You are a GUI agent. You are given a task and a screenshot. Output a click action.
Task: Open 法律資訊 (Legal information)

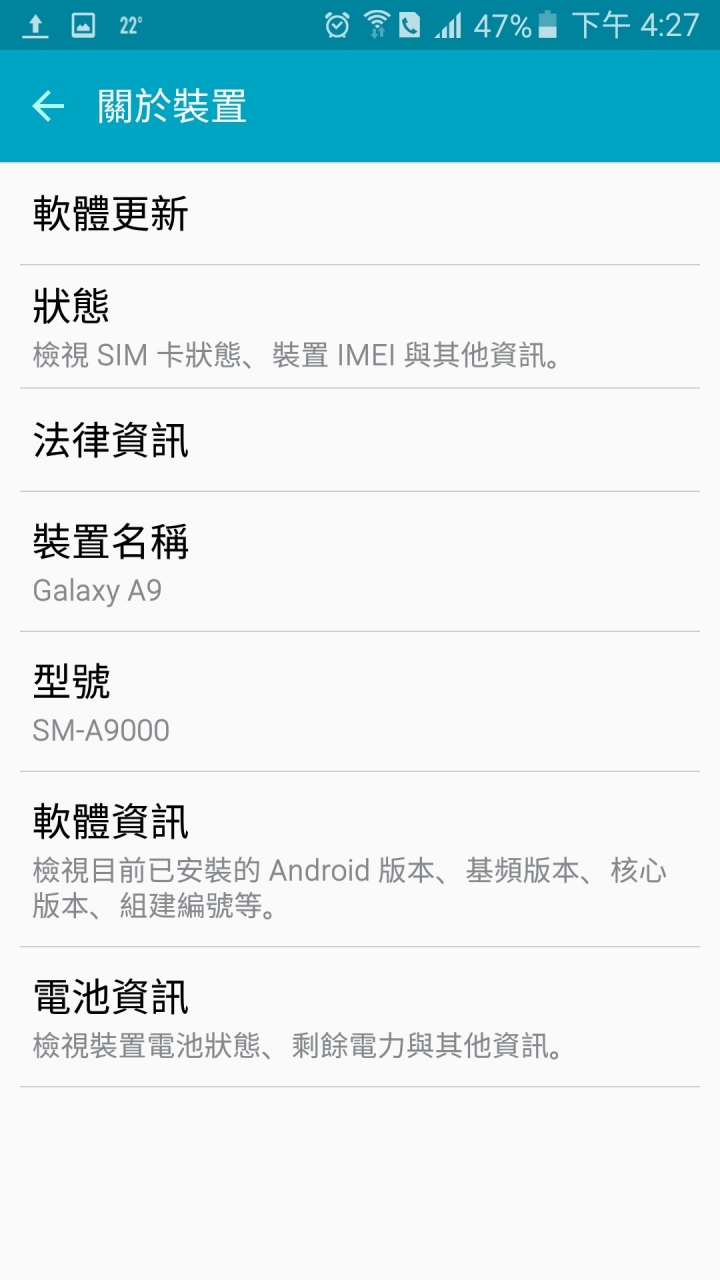pos(360,440)
